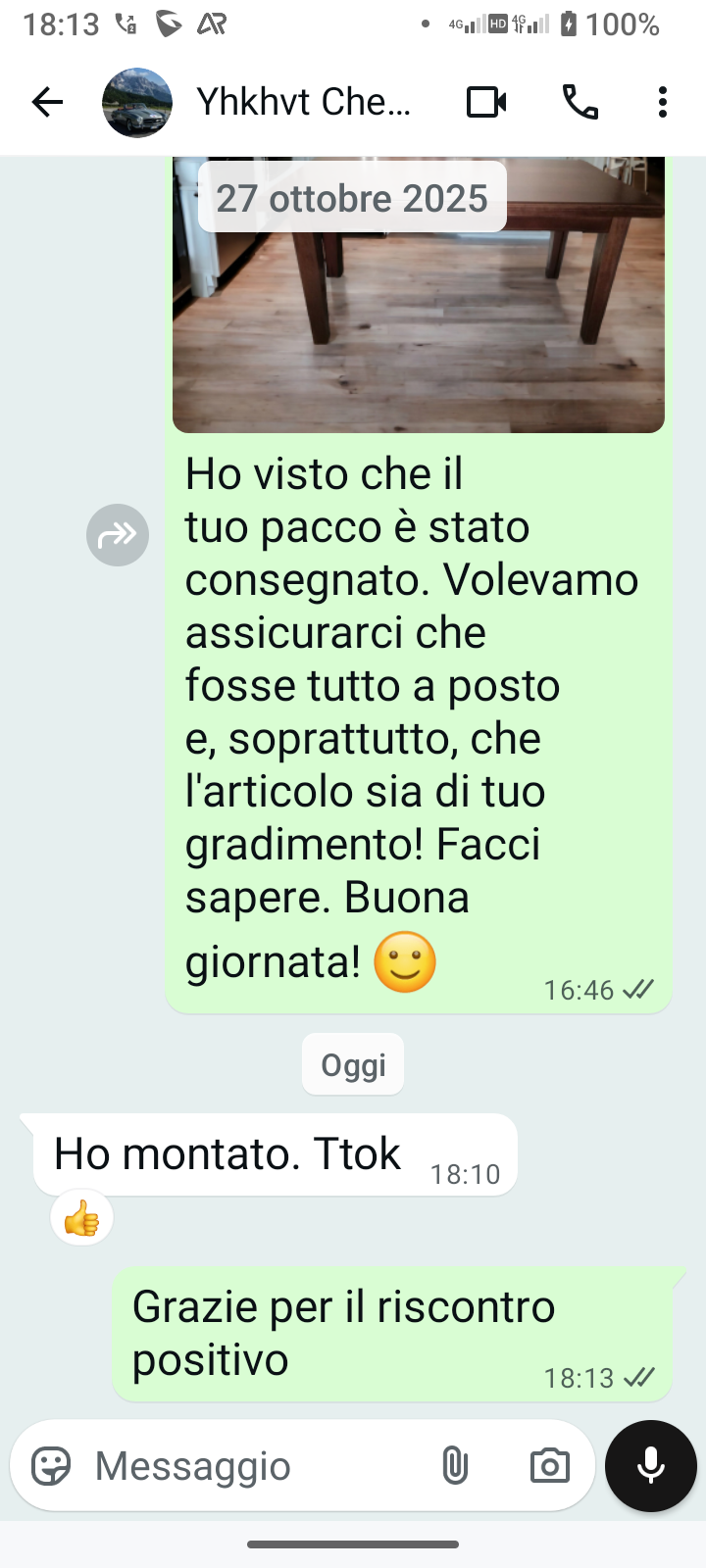Open the camera from the message bar

coord(549,1466)
